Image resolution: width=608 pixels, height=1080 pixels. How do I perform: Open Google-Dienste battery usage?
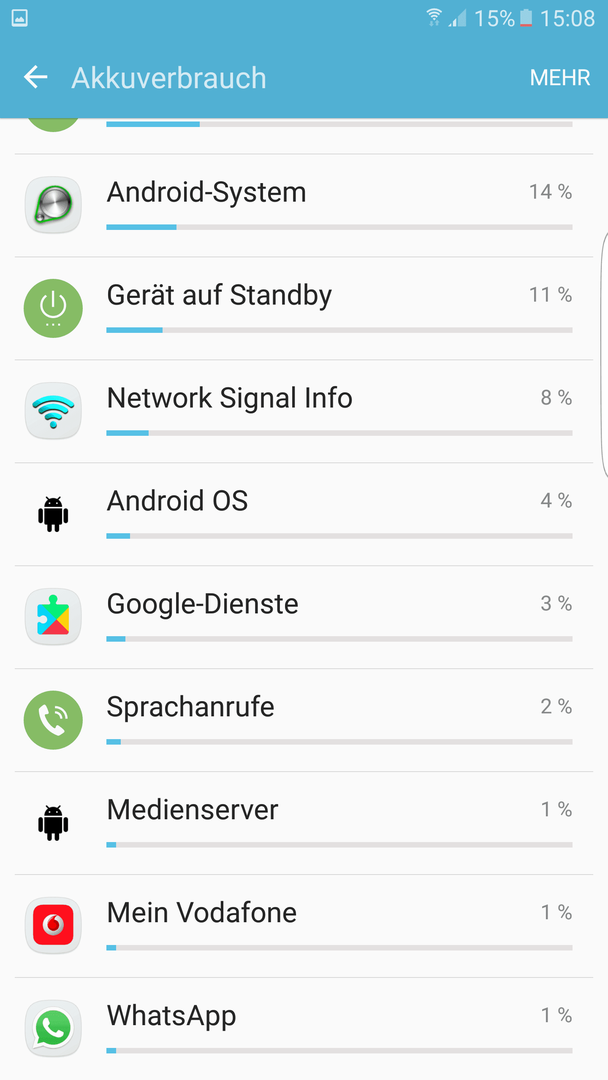(x=304, y=617)
